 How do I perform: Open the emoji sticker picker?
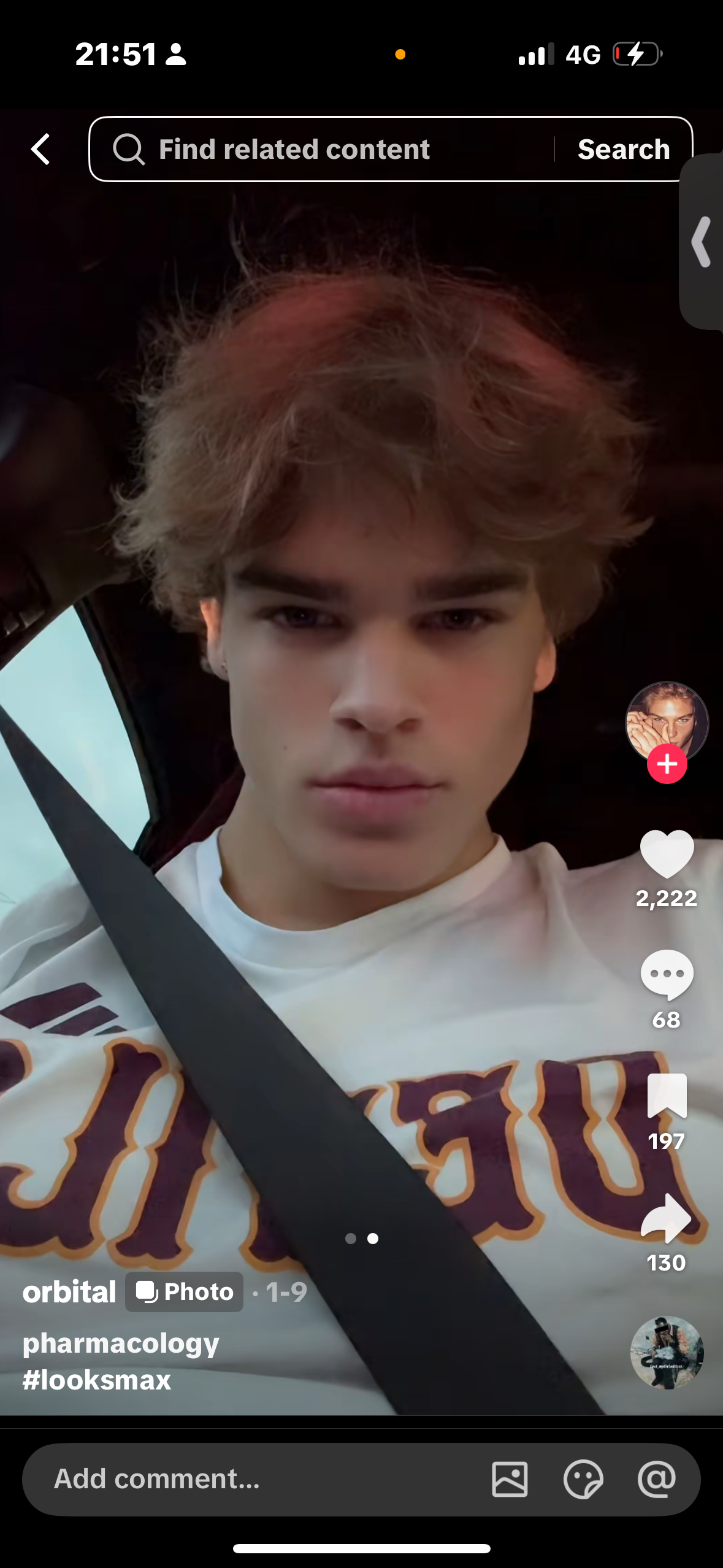click(x=583, y=1479)
